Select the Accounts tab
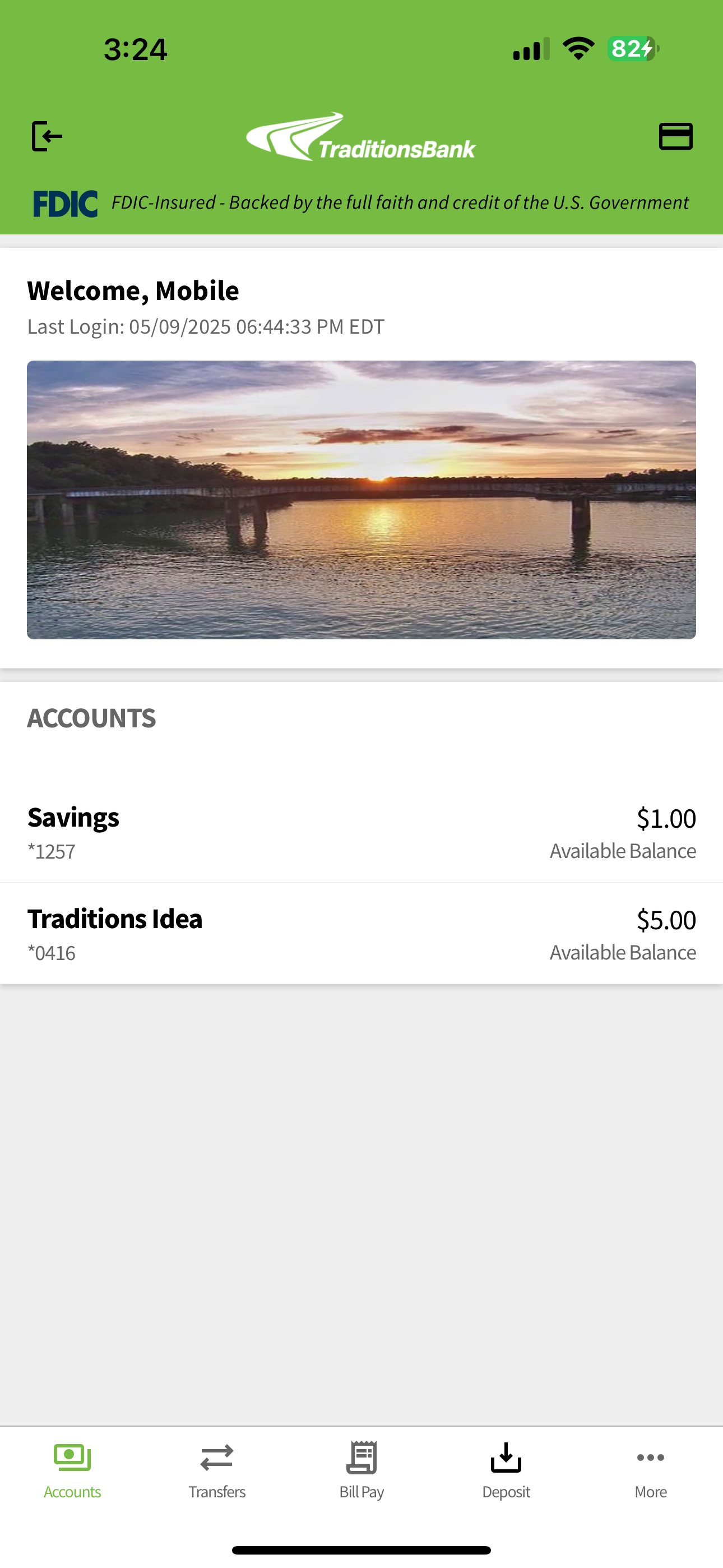 point(72,1470)
